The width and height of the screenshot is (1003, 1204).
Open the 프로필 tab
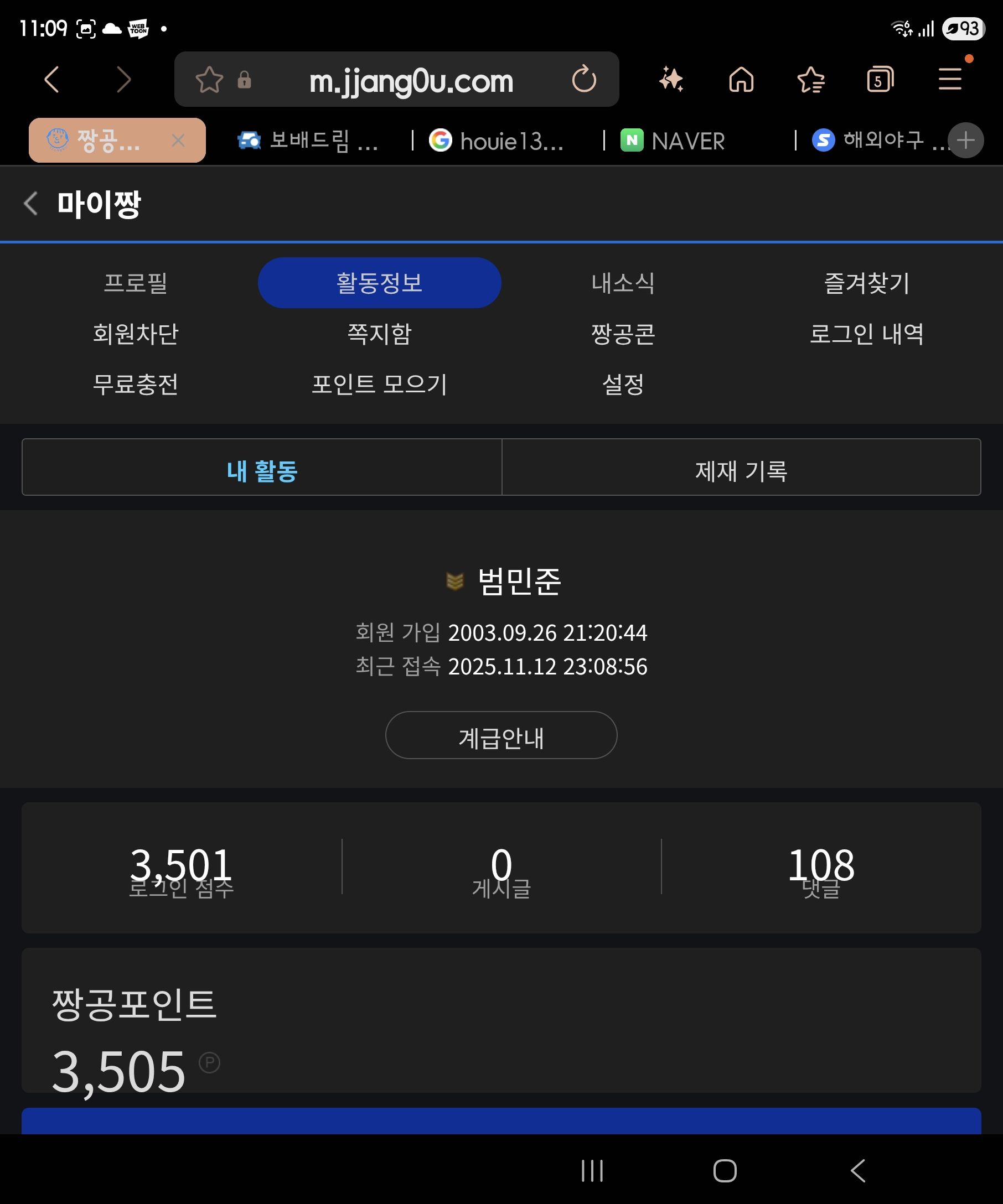[136, 283]
